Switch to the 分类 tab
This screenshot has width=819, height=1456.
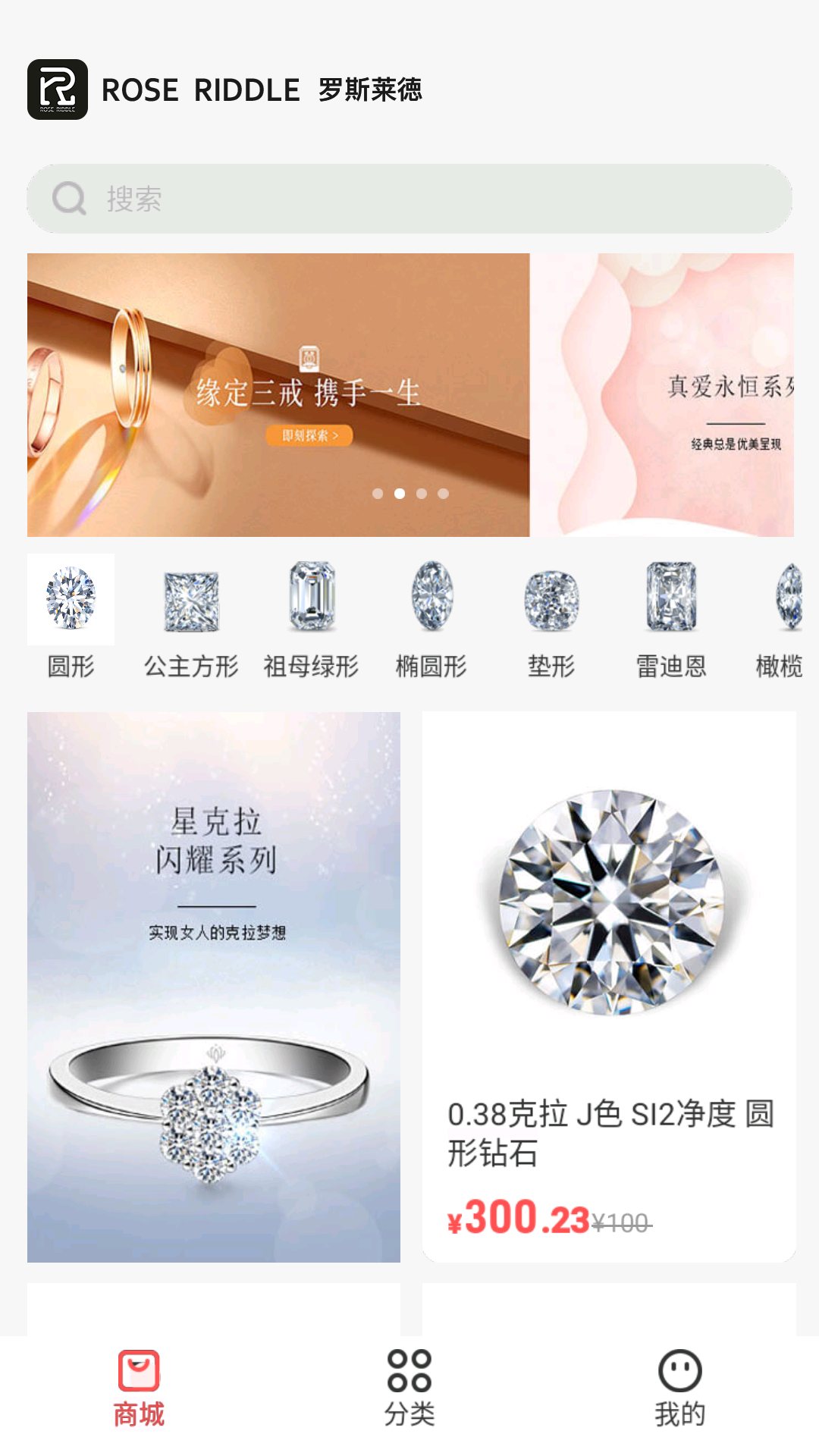click(x=409, y=1389)
